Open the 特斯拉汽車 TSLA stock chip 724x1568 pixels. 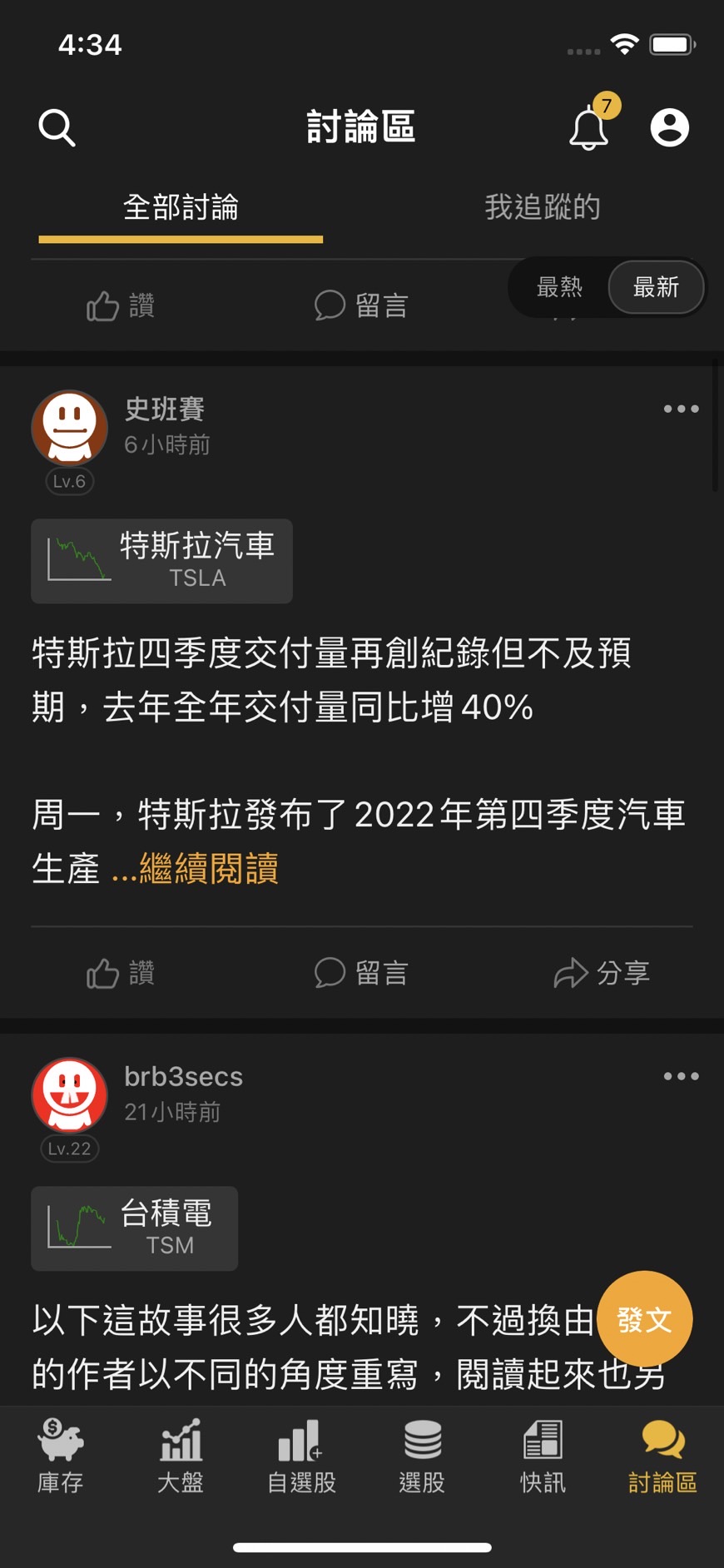point(161,561)
